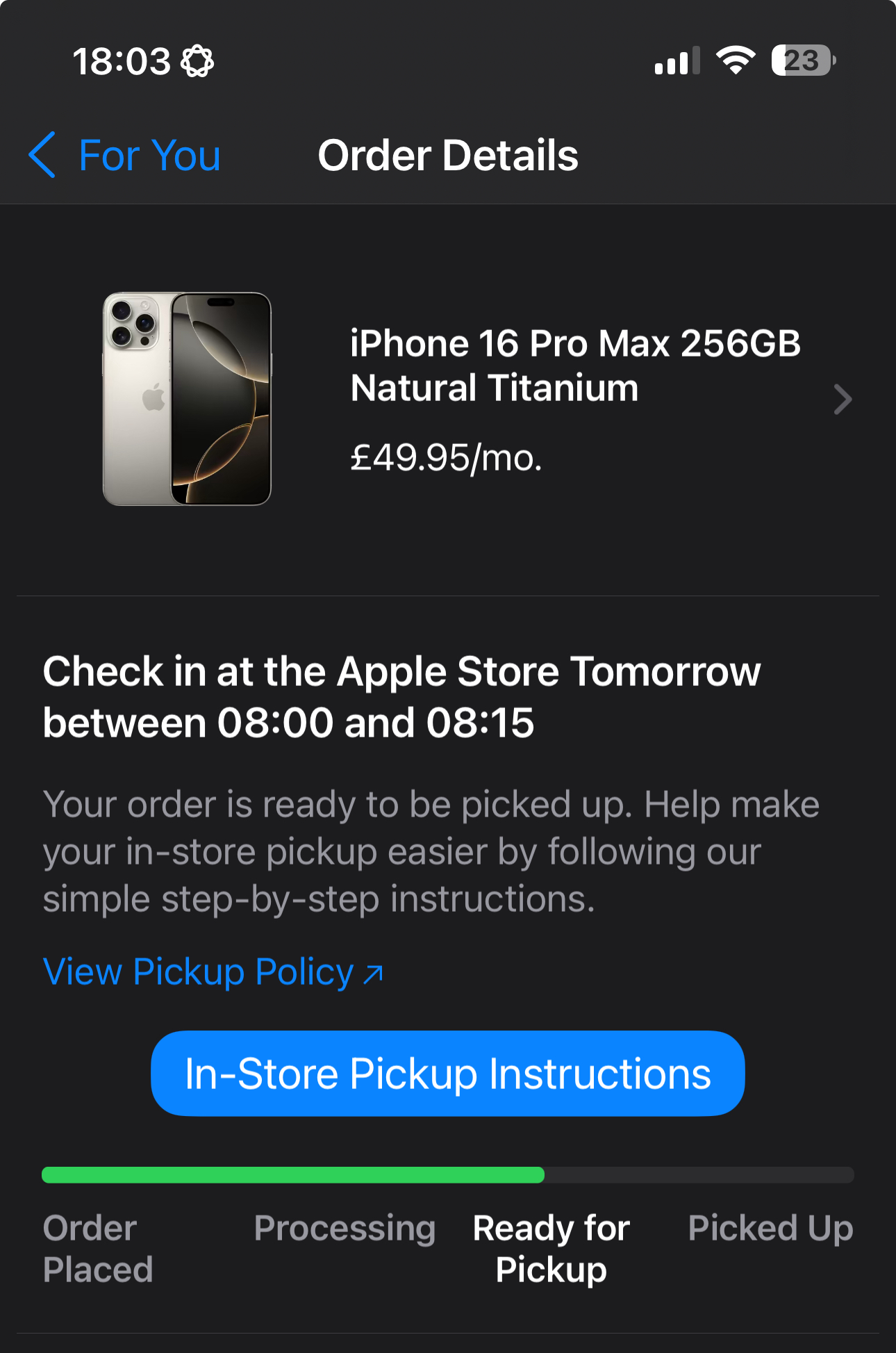Open the View Pickup Policy link

pyautogui.click(x=213, y=972)
